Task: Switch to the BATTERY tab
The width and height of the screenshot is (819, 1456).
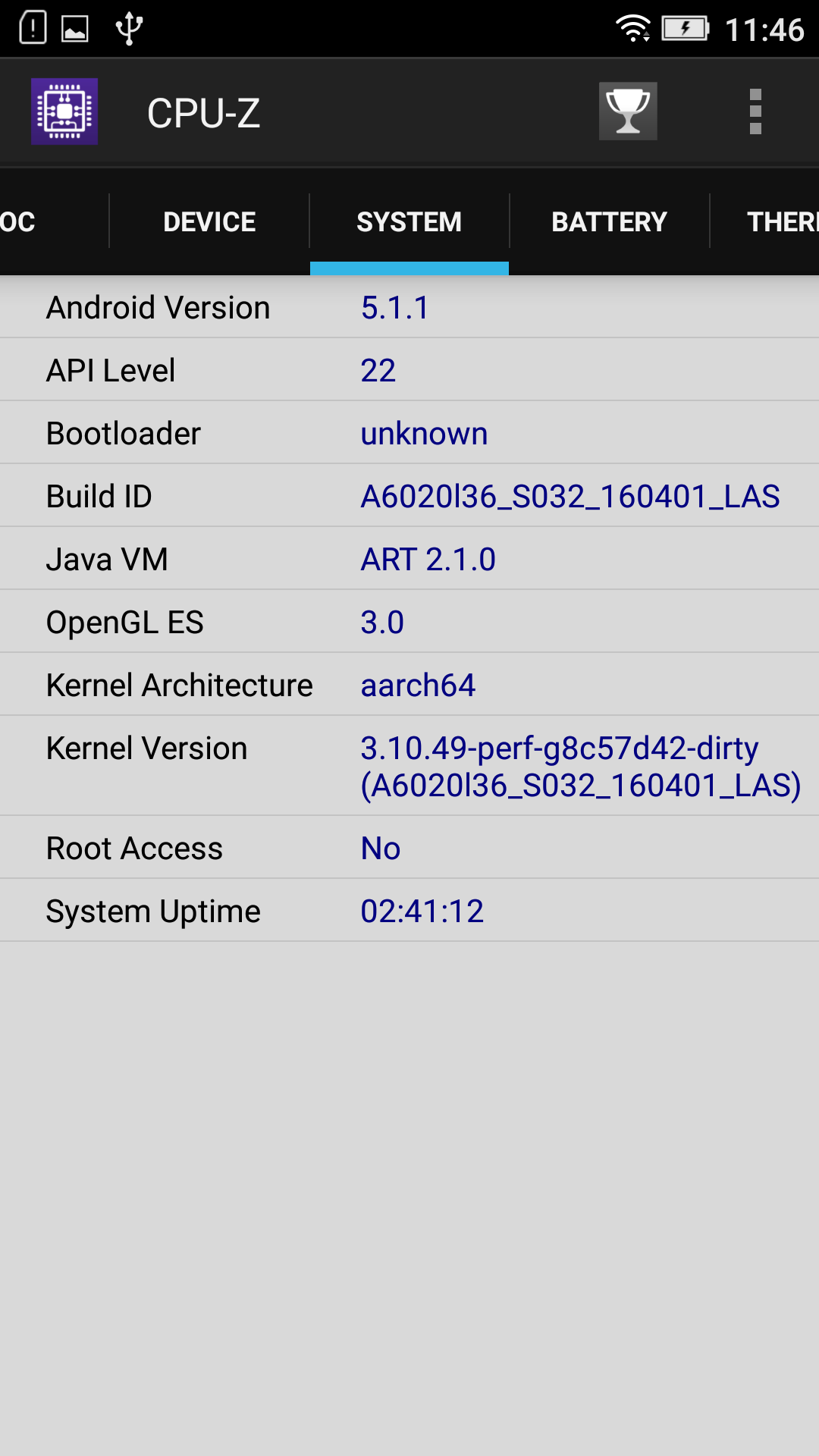Action: click(610, 221)
